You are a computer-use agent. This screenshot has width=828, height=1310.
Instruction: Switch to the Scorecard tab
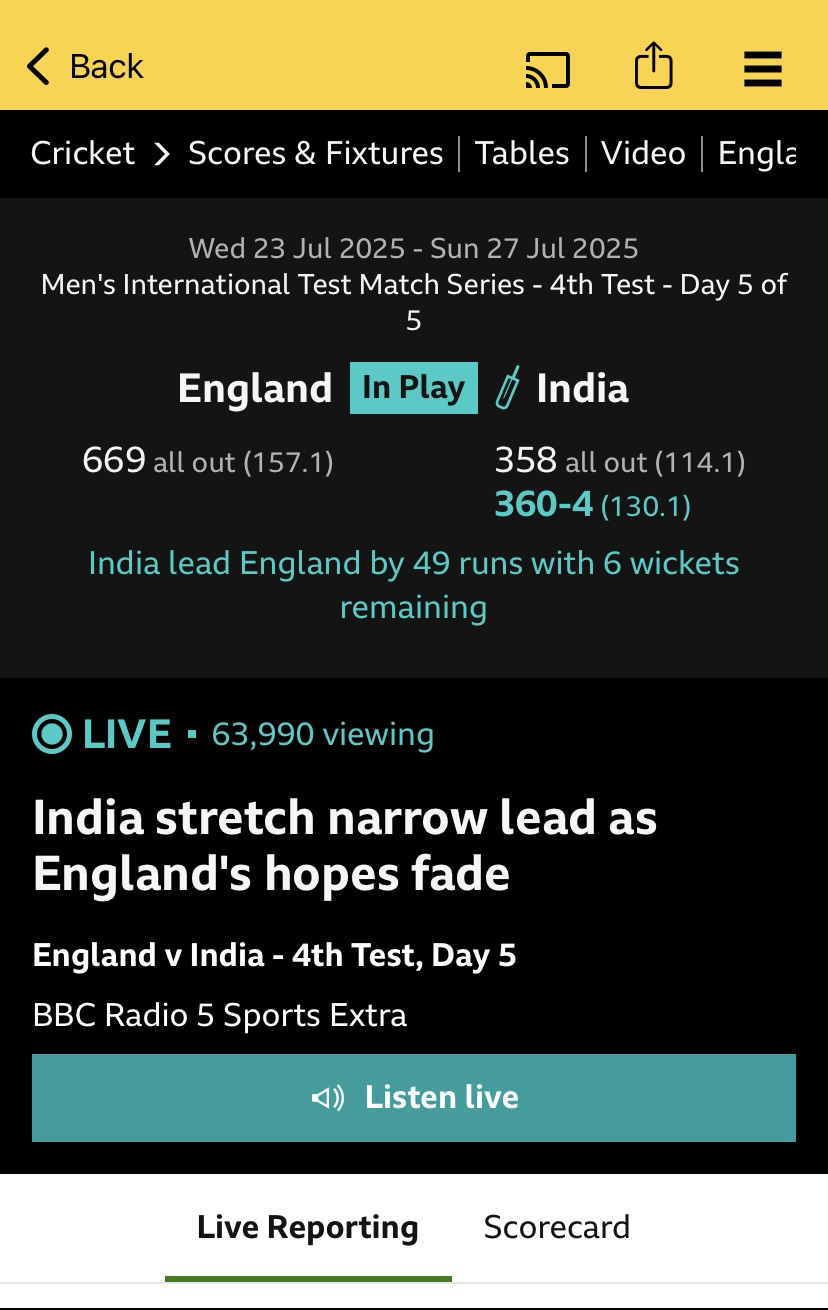tap(556, 1227)
